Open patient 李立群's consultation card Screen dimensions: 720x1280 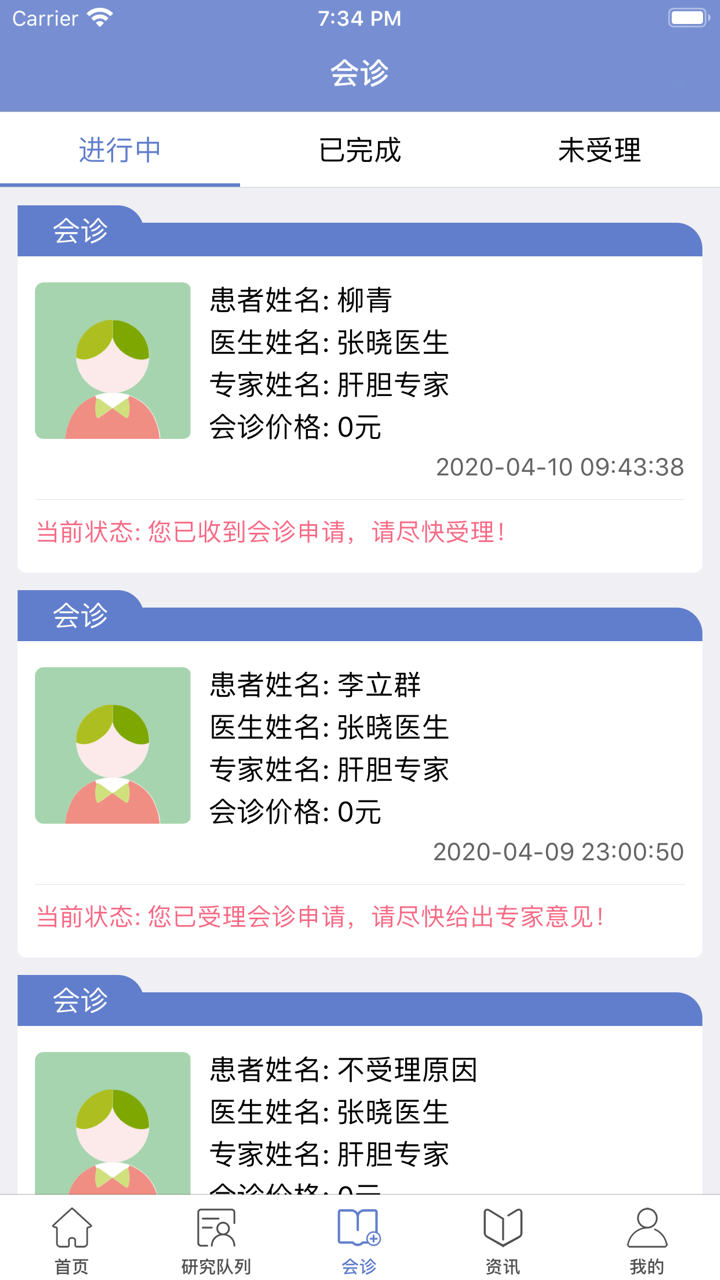tap(360, 745)
